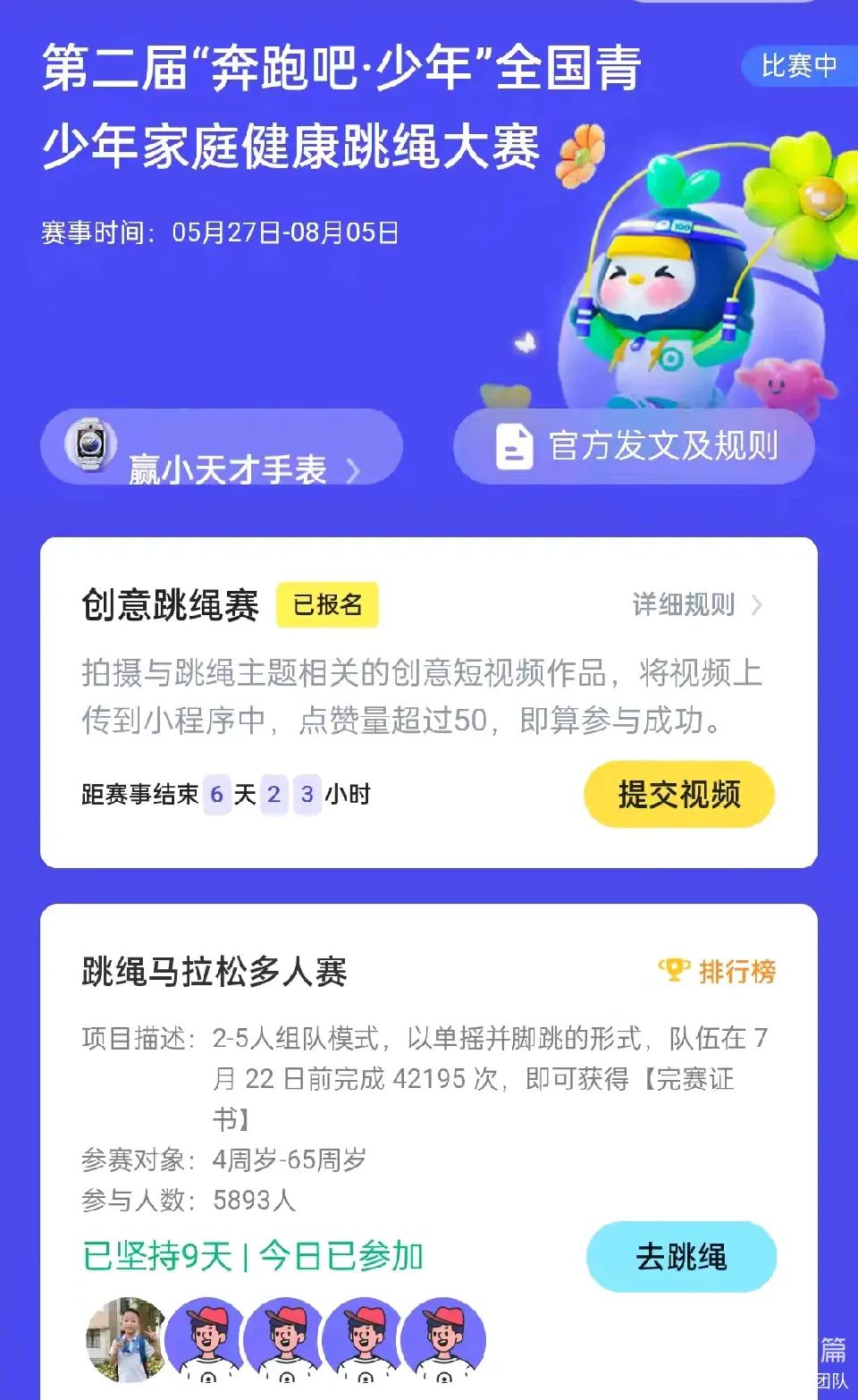The width and height of the screenshot is (858, 1400).
Task: Open 官方发文及规则 official rules
Action: pos(635,445)
